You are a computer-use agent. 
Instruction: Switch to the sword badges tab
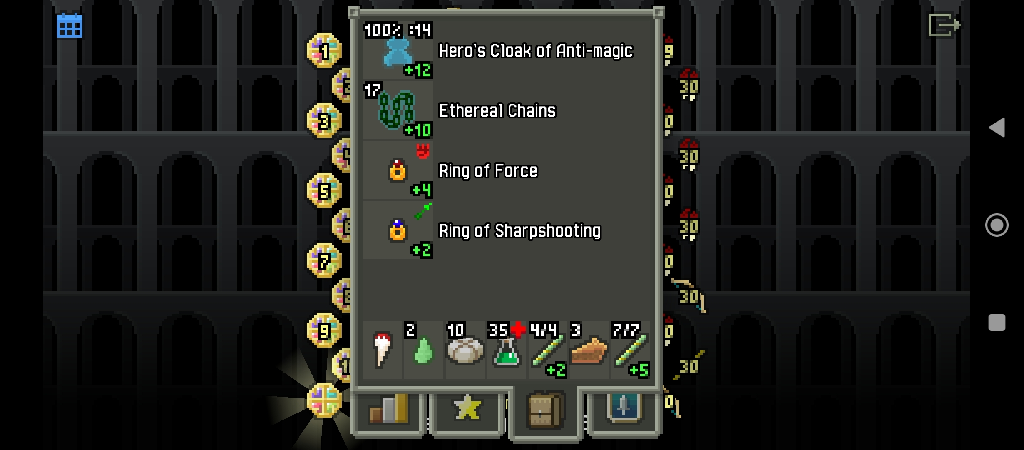point(624,410)
